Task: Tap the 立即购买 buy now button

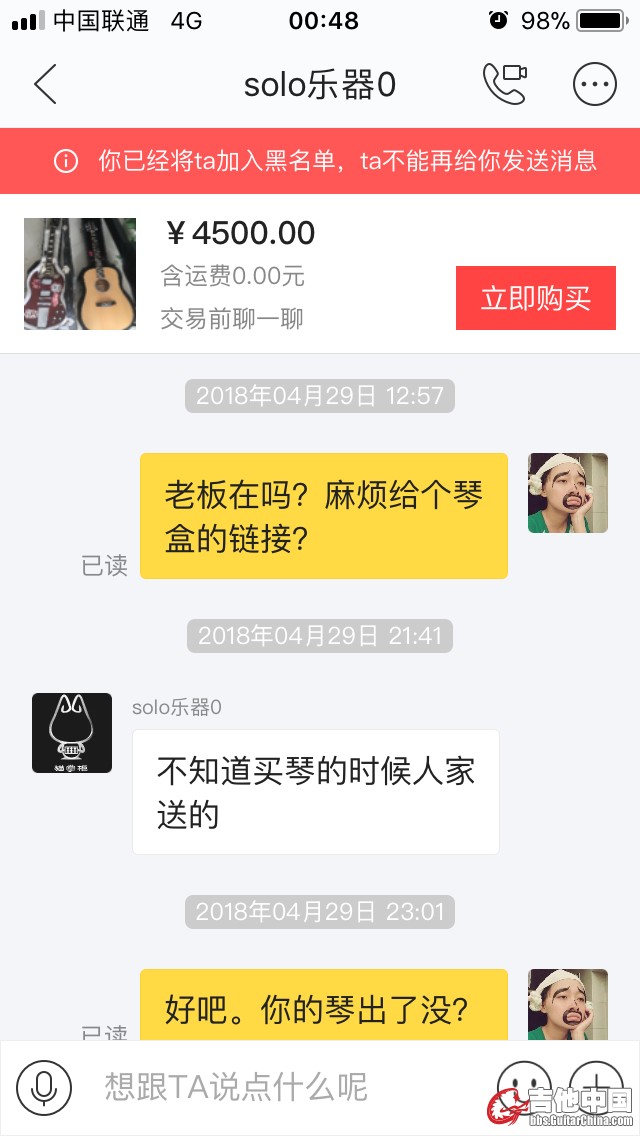Action: coord(535,298)
